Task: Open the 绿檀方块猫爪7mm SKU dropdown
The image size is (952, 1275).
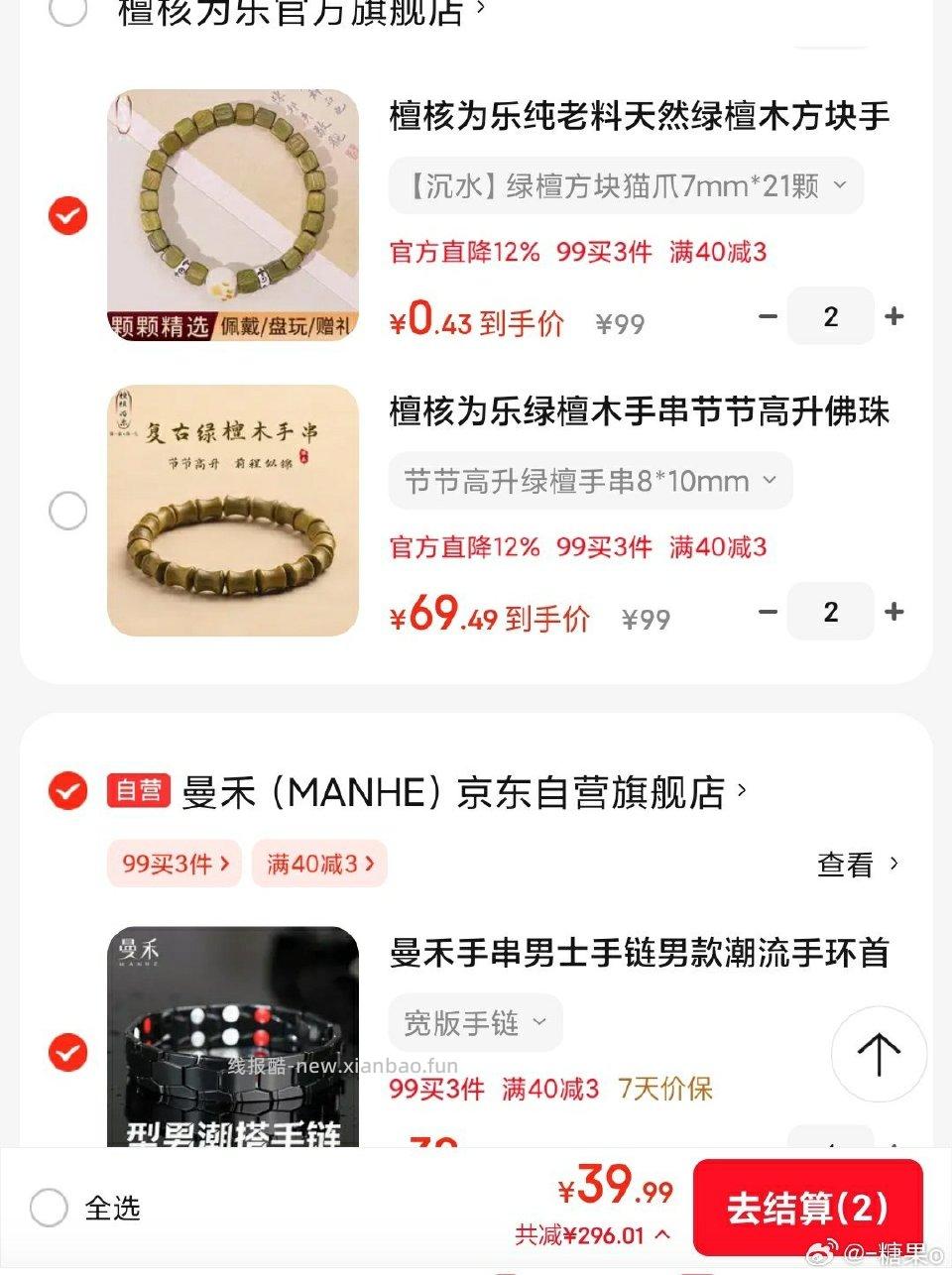Action: point(625,185)
